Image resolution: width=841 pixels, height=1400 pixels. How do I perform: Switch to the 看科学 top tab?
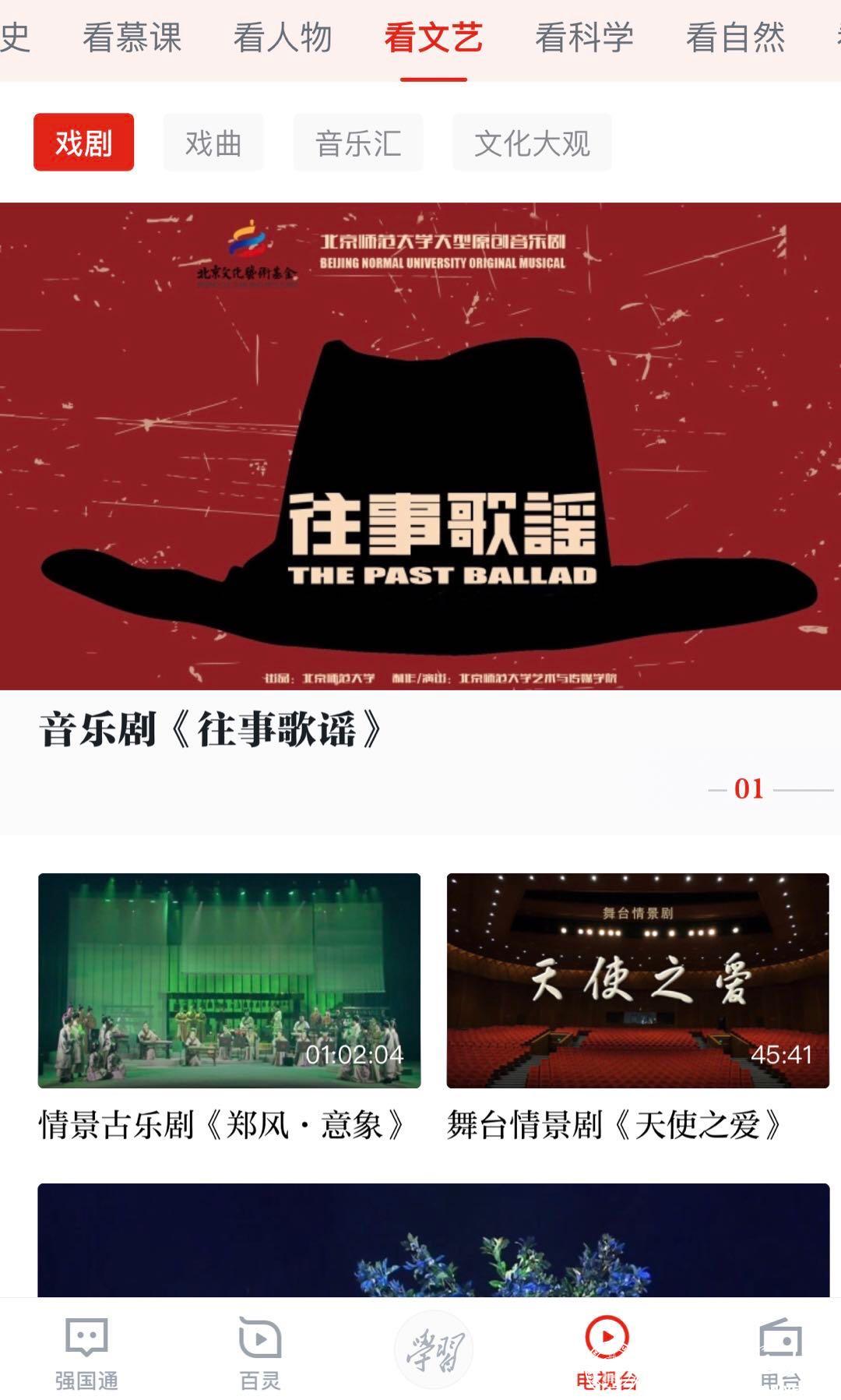click(584, 37)
